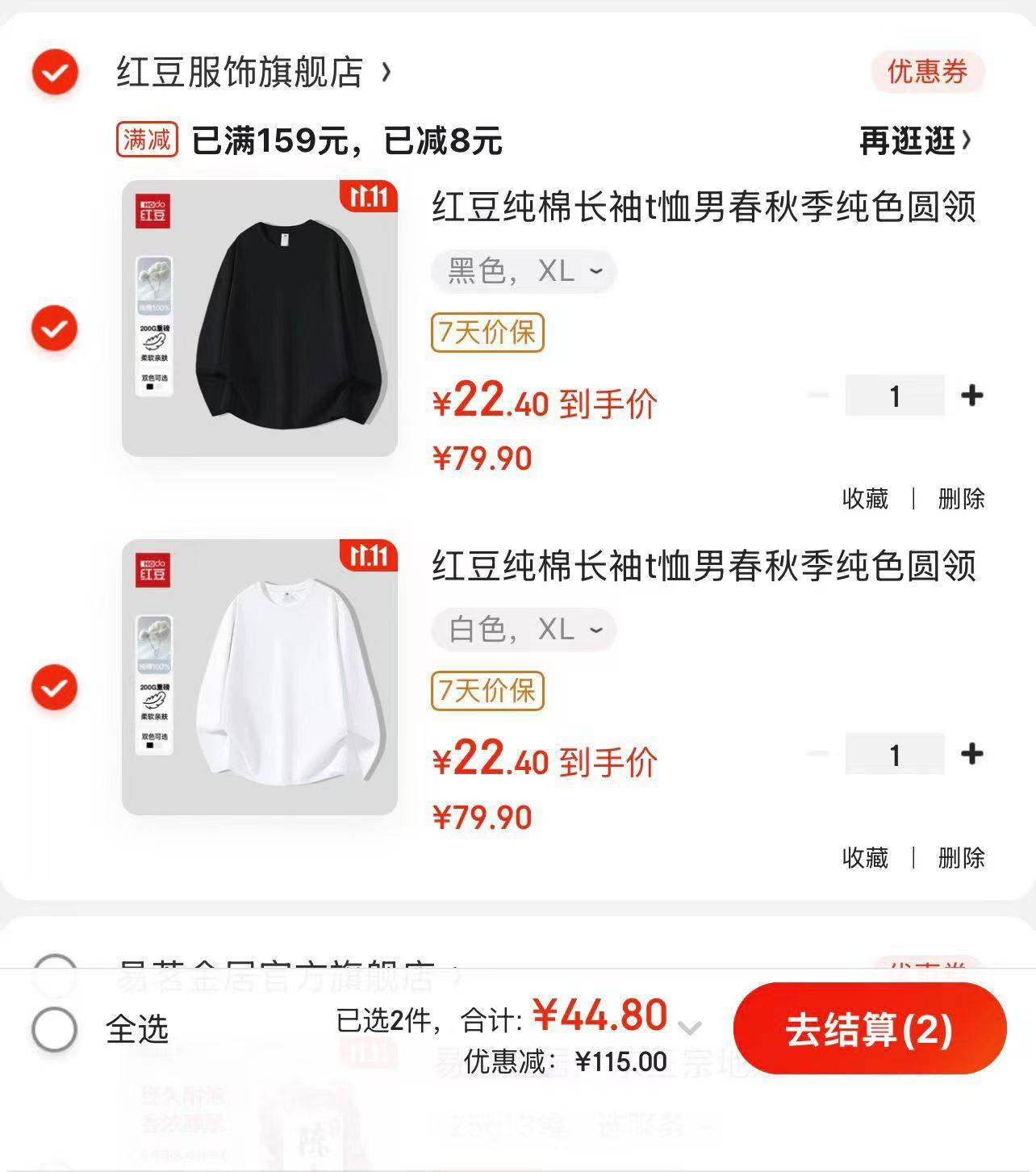Open 优惠券 coupons for 红豆服饰旗舰店
The width and height of the screenshot is (1036, 1172).
click(x=927, y=73)
